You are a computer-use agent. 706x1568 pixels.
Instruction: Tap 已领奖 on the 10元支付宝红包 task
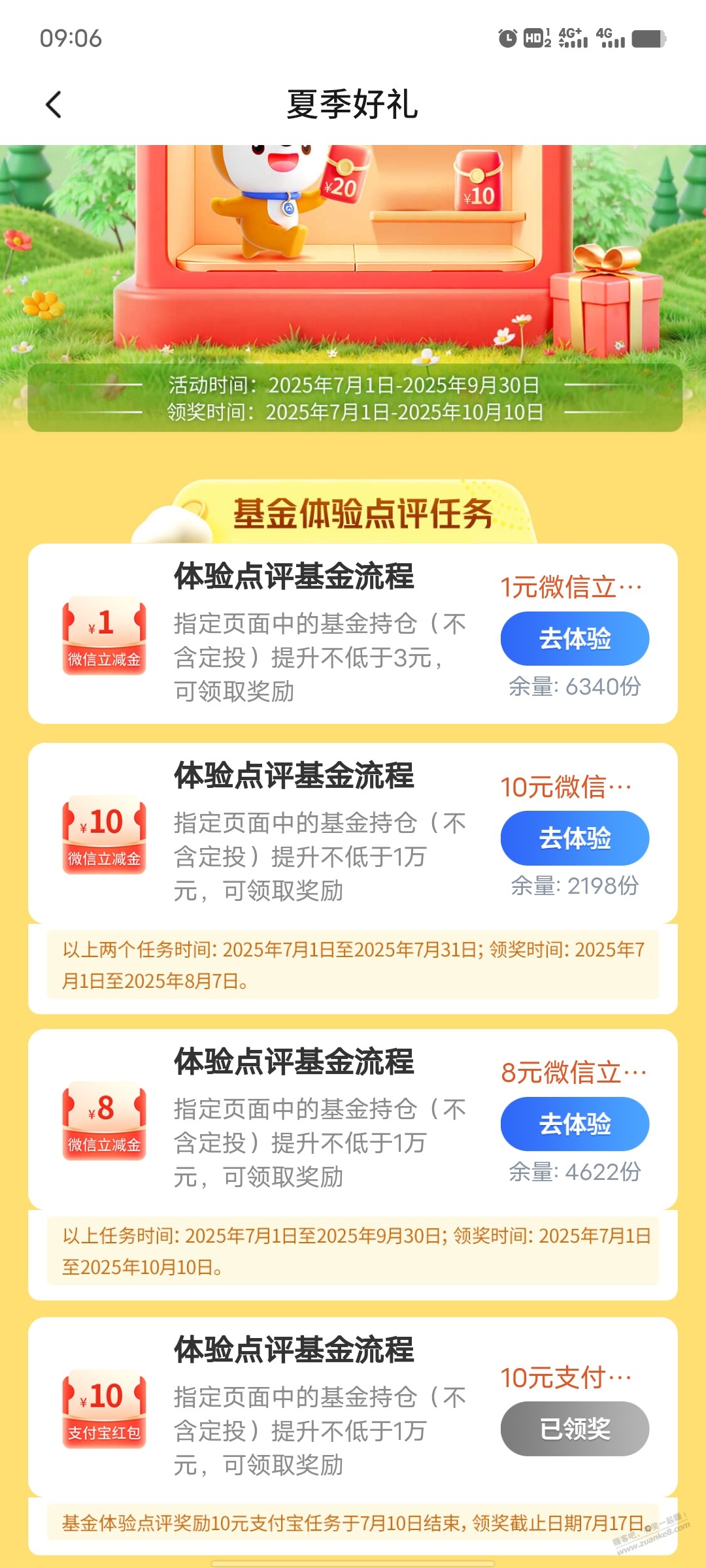tap(574, 1429)
